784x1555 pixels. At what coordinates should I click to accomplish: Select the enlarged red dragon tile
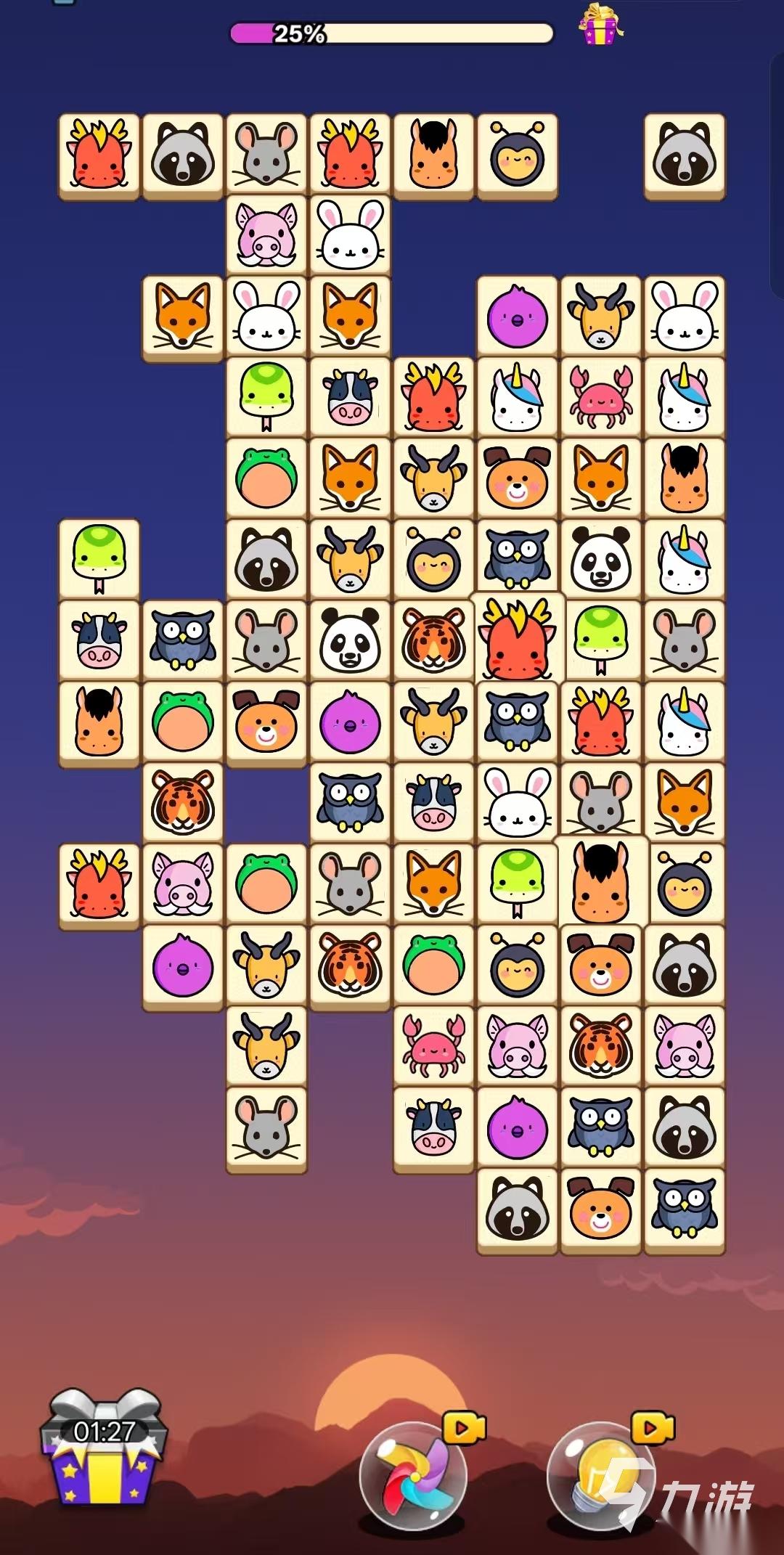517,638
